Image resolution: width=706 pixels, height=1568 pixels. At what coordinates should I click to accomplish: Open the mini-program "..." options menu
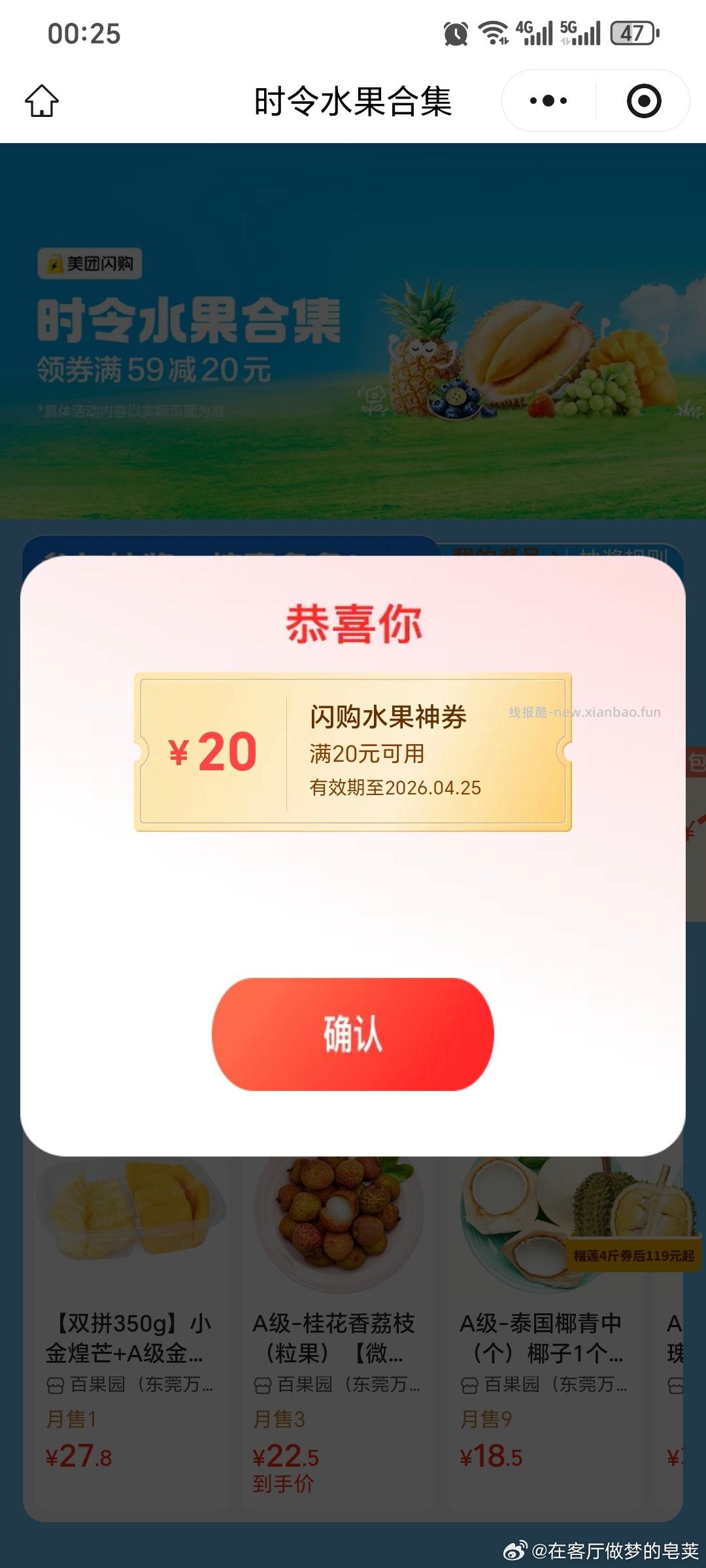(x=548, y=99)
